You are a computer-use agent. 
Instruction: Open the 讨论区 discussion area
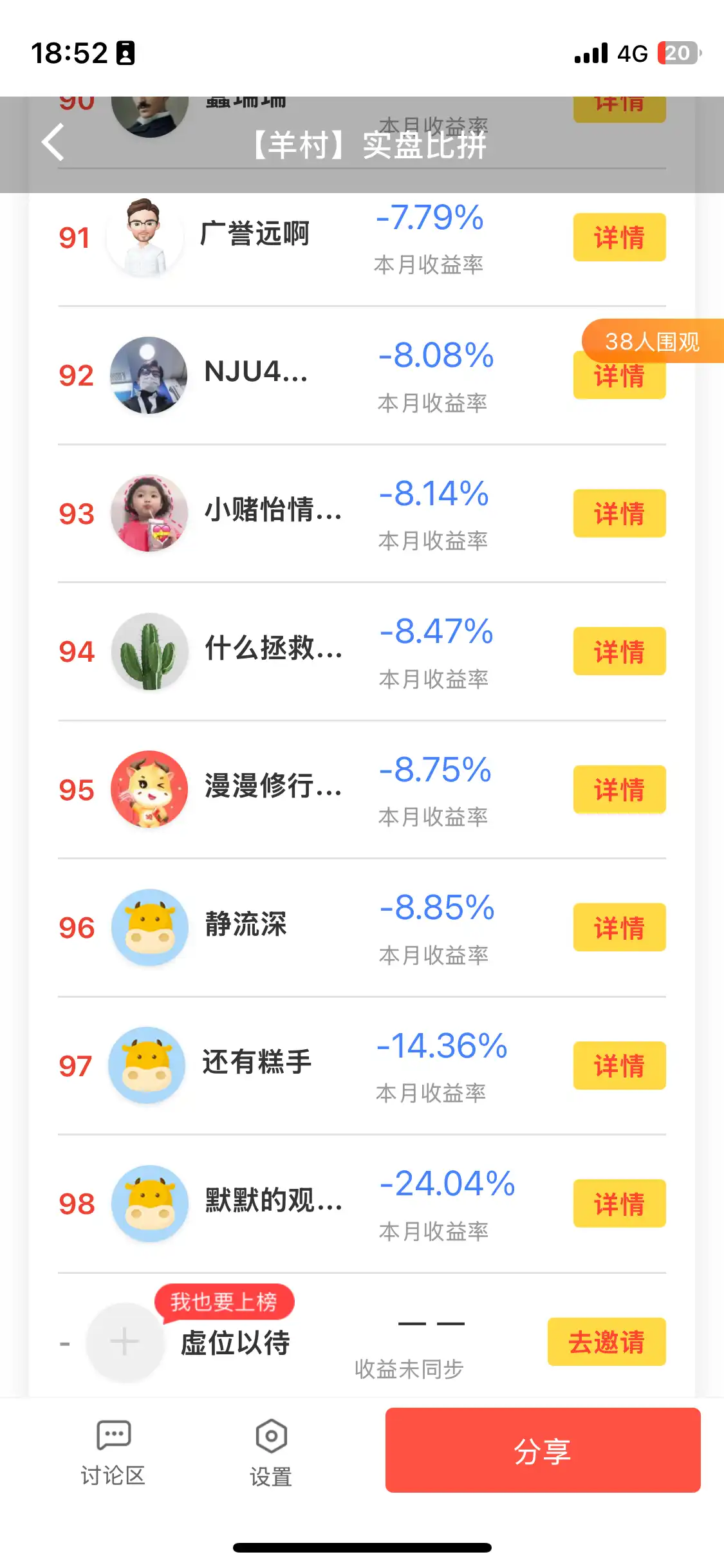(113, 1453)
